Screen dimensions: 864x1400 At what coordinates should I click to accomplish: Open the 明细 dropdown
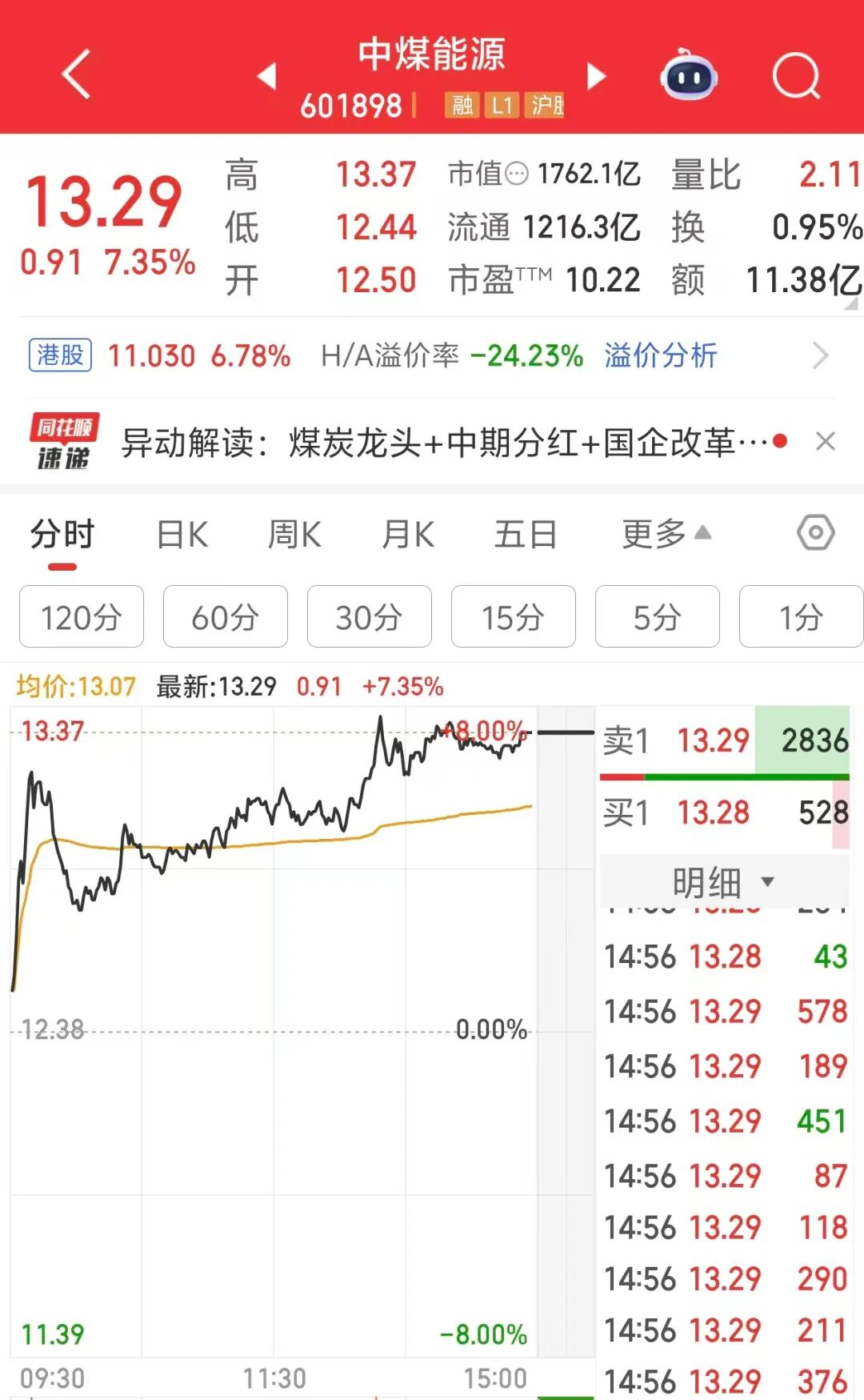[x=723, y=882]
